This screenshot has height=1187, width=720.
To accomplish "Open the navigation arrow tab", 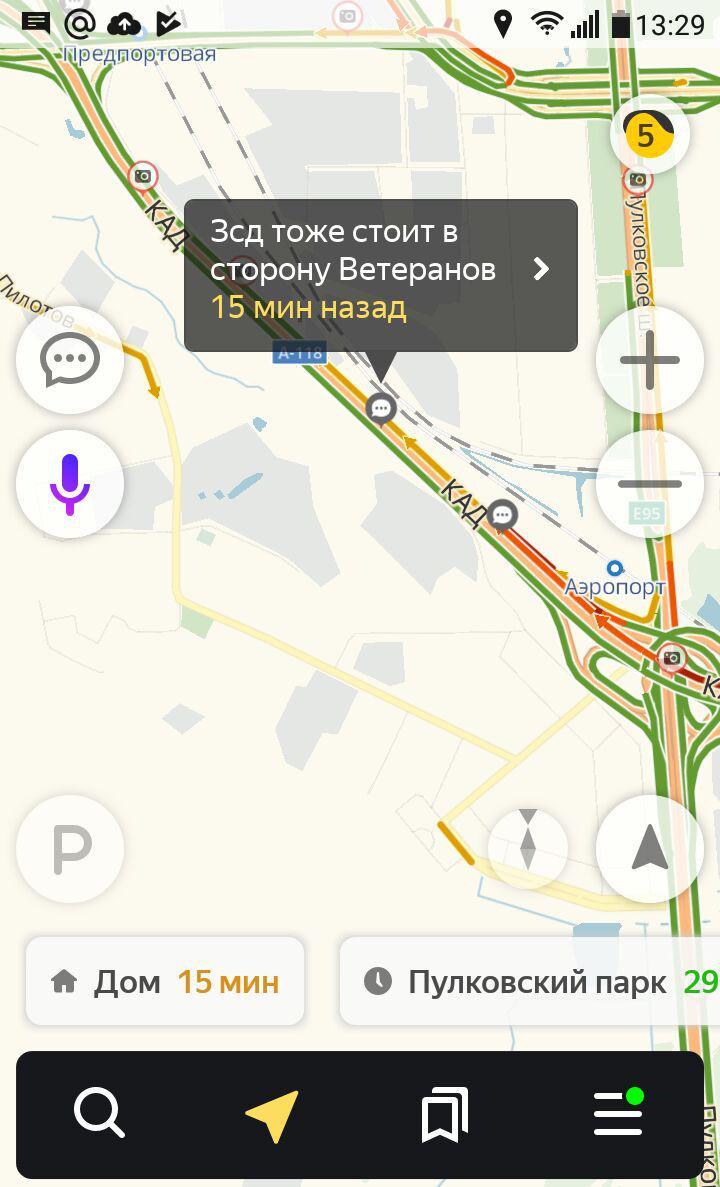I will [272, 1115].
